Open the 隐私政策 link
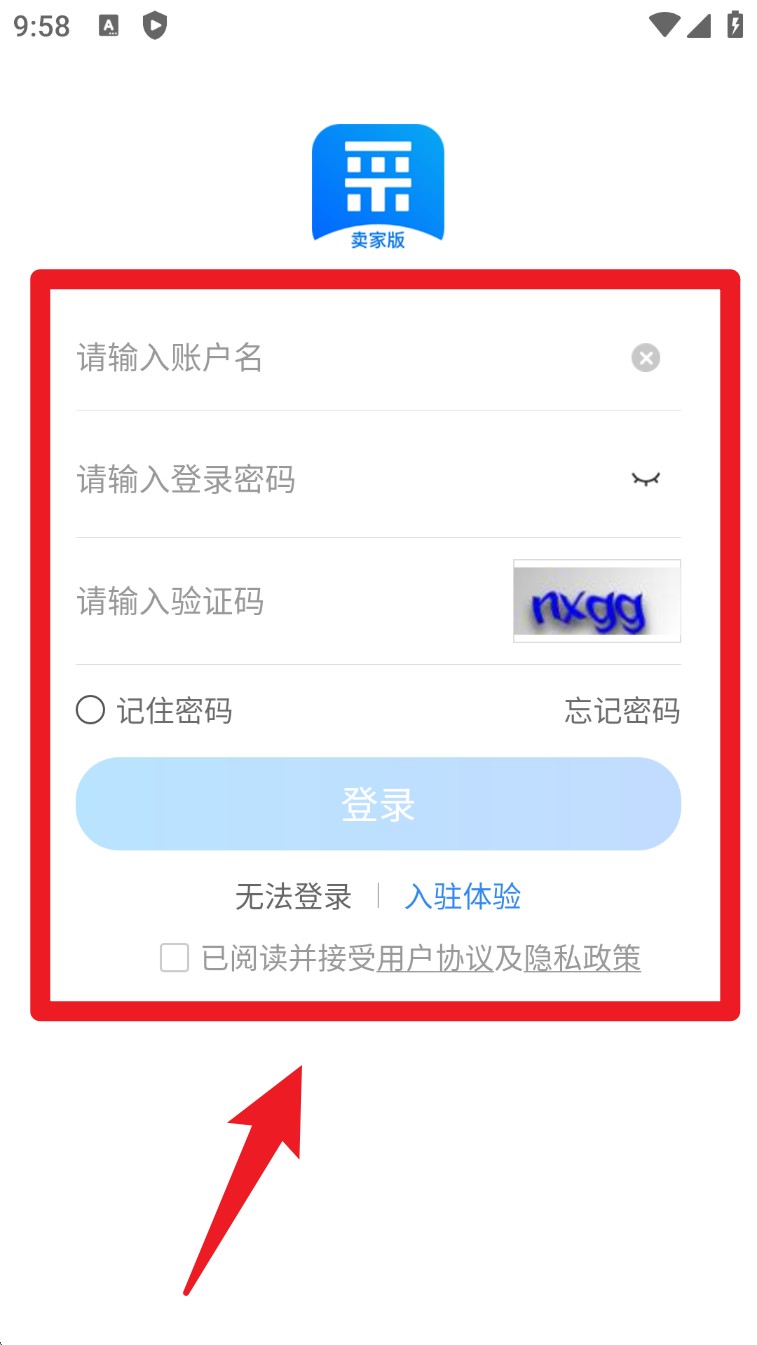 click(x=583, y=958)
